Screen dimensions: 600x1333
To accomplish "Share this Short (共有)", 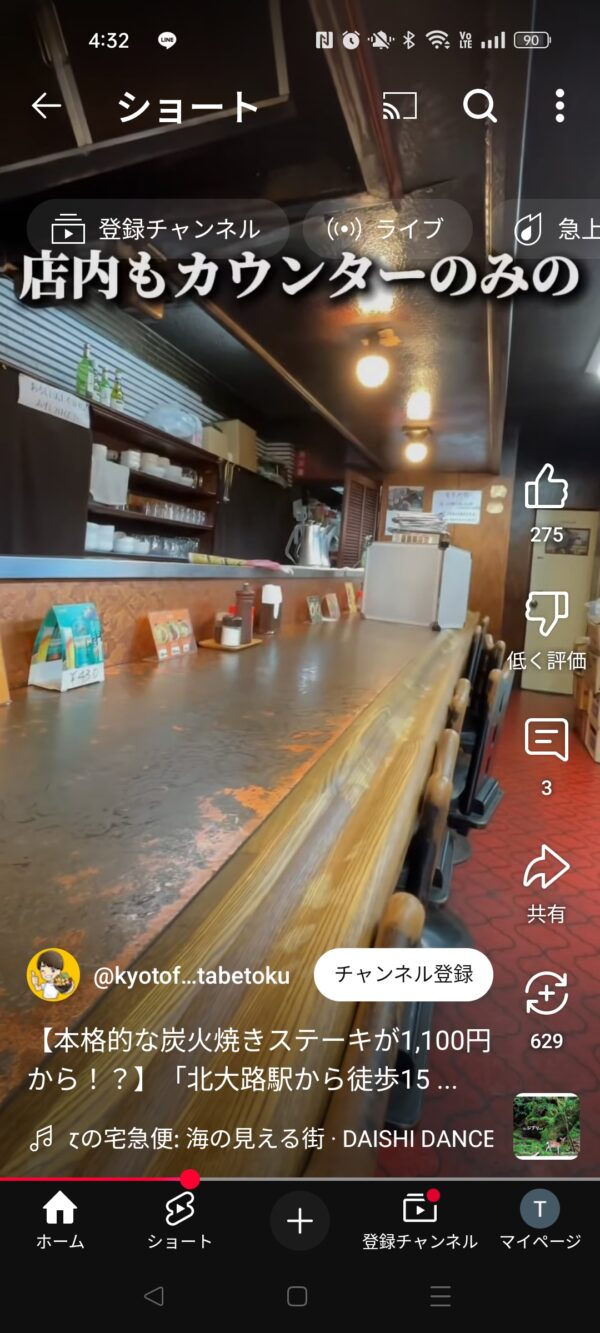I will (546, 868).
